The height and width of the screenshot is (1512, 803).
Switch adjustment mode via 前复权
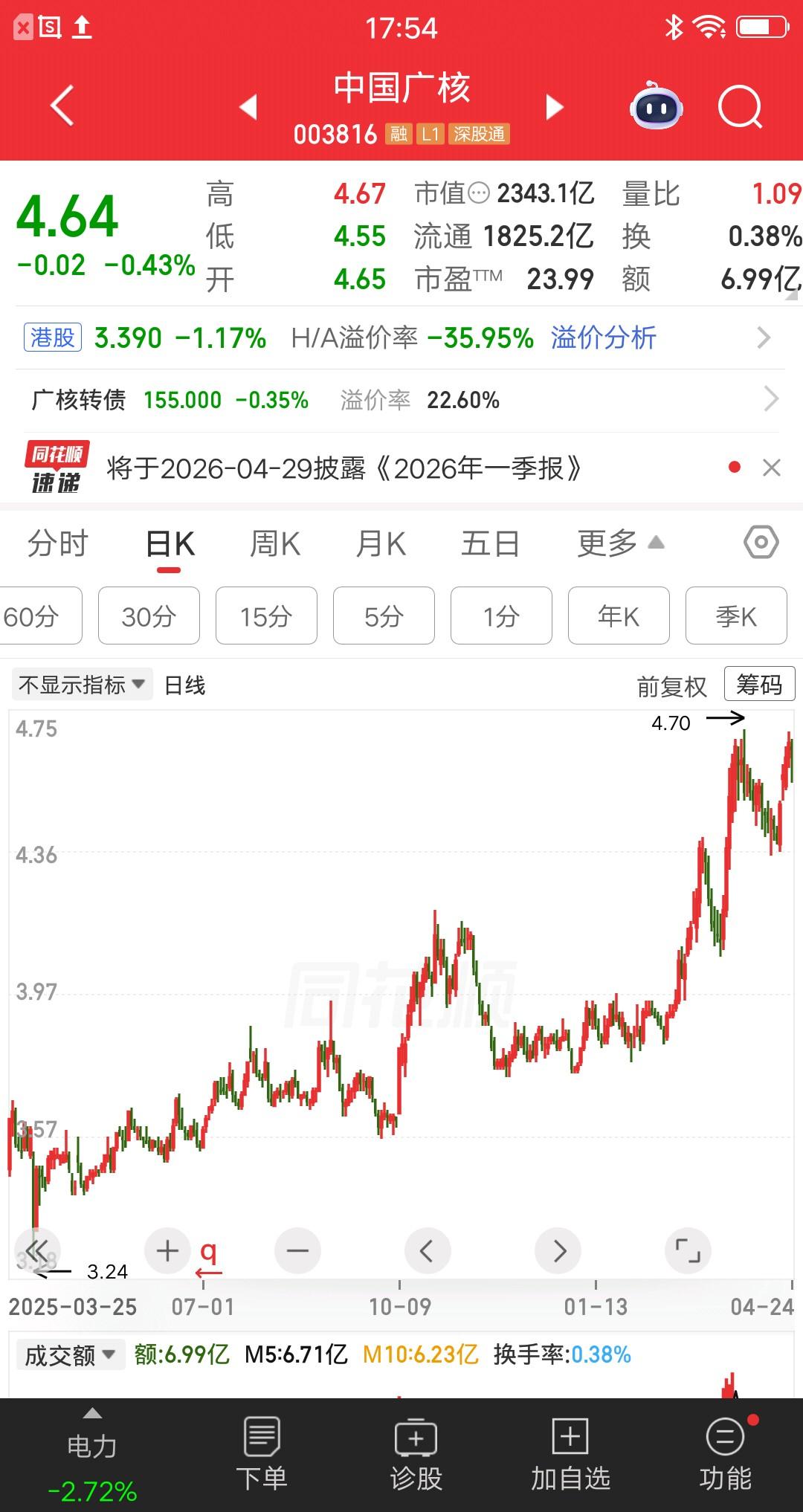pos(671,685)
